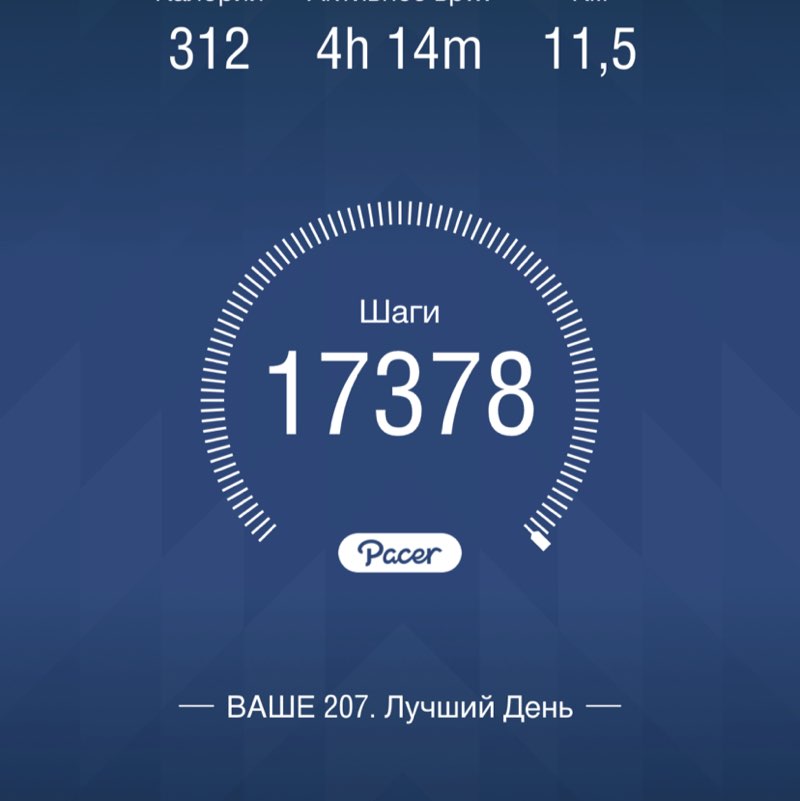Tap the left dash decoration near ВАШЕ 207
The height and width of the screenshot is (801, 800).
pyautogui.click(x=196, y=703)
